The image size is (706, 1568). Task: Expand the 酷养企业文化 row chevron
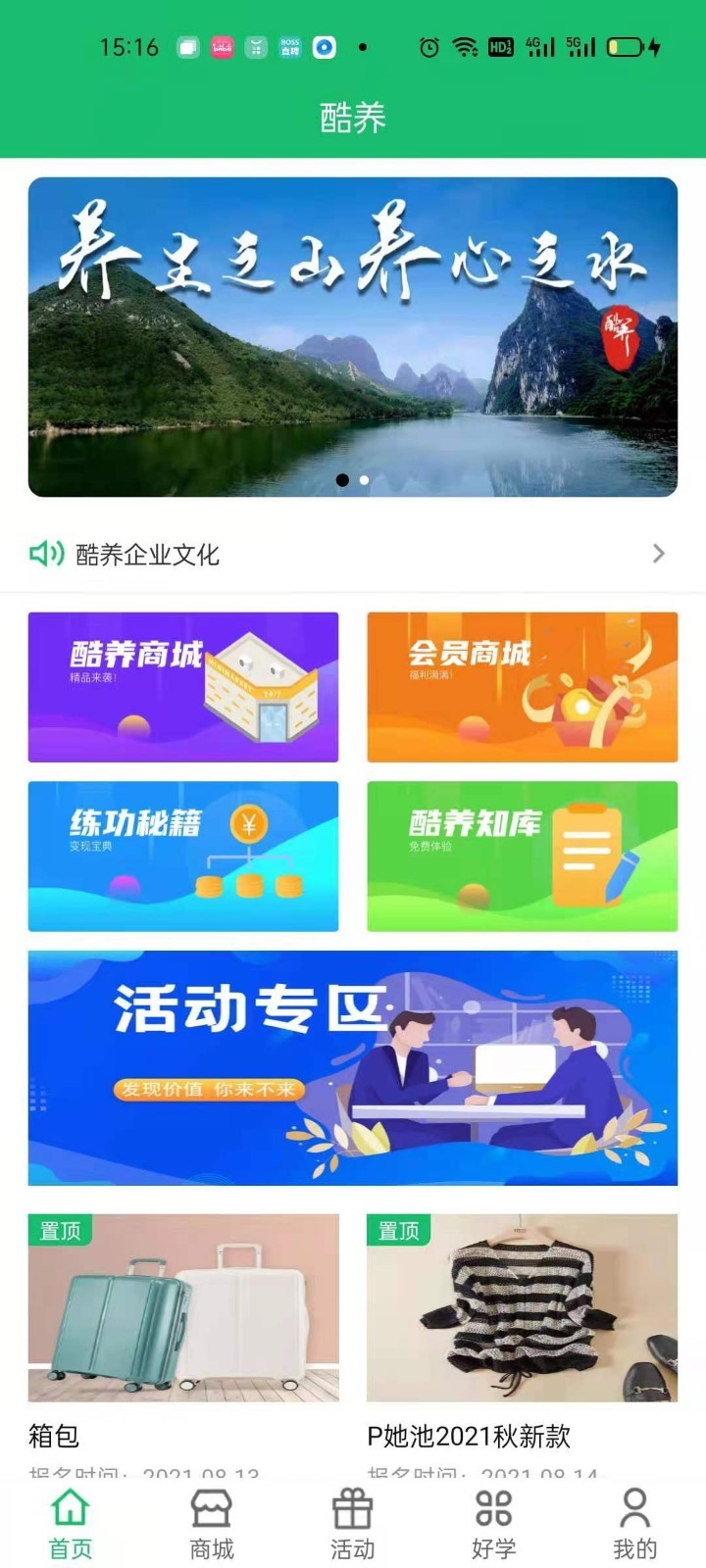click(x=659, y=554)
